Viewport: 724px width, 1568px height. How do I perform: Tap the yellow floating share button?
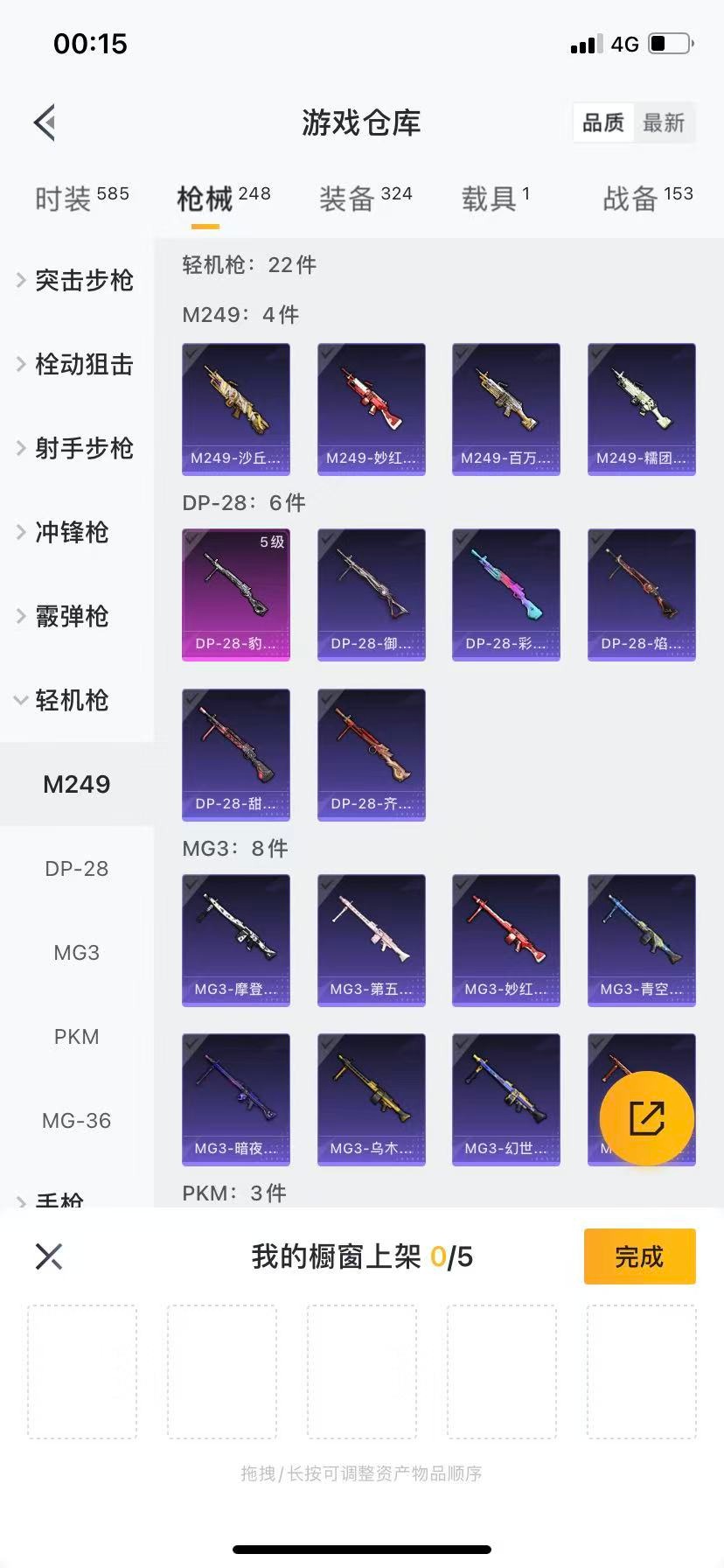(x=647, y=1117)
